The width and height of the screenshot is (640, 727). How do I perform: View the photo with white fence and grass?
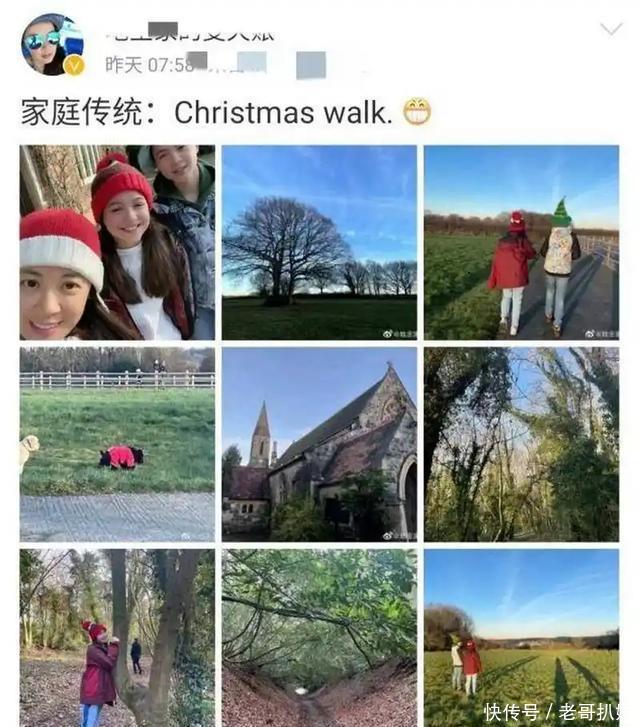(x=117, y=444)
